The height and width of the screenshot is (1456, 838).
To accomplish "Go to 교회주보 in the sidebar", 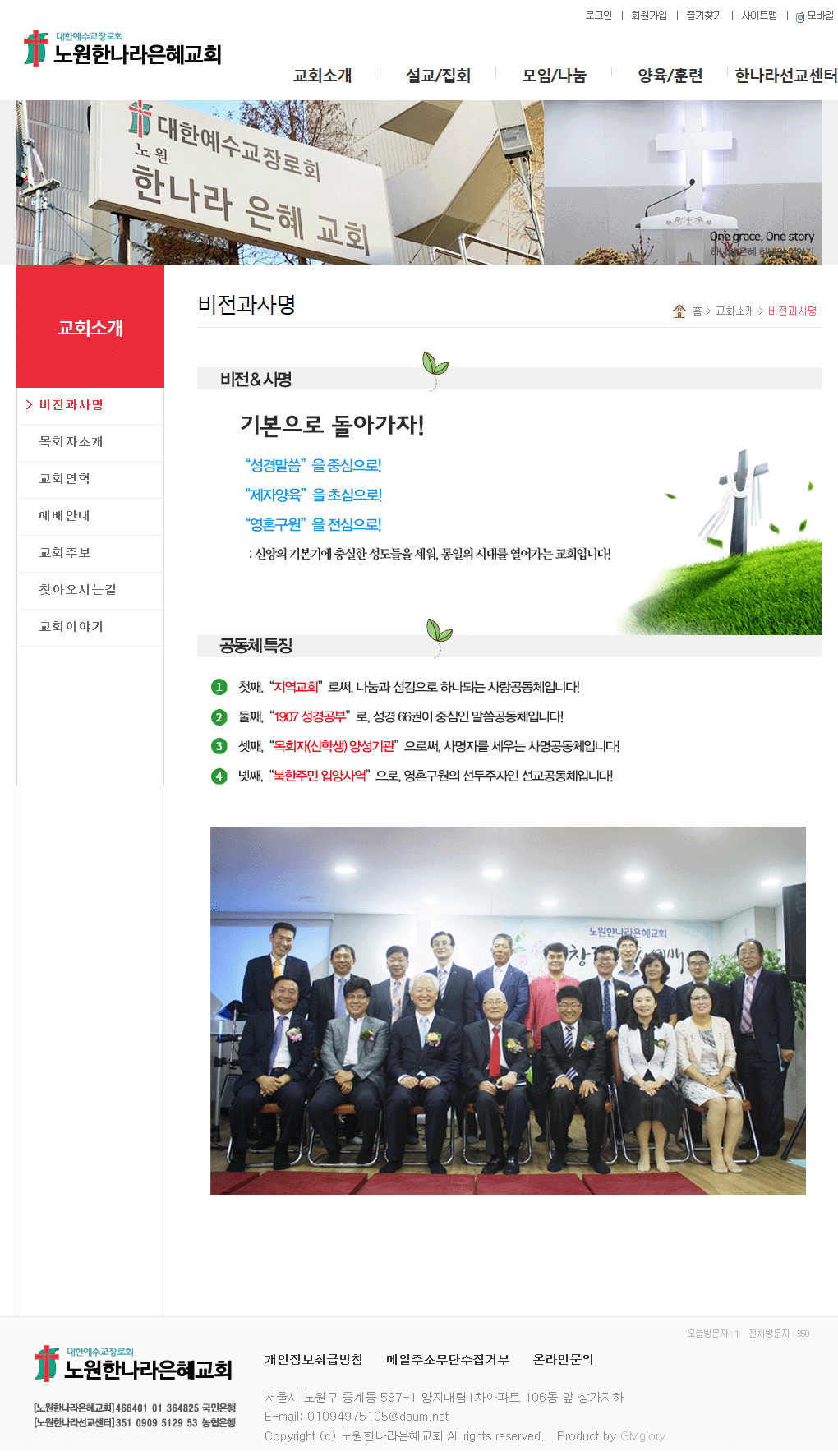I will [x=65, y=553].
